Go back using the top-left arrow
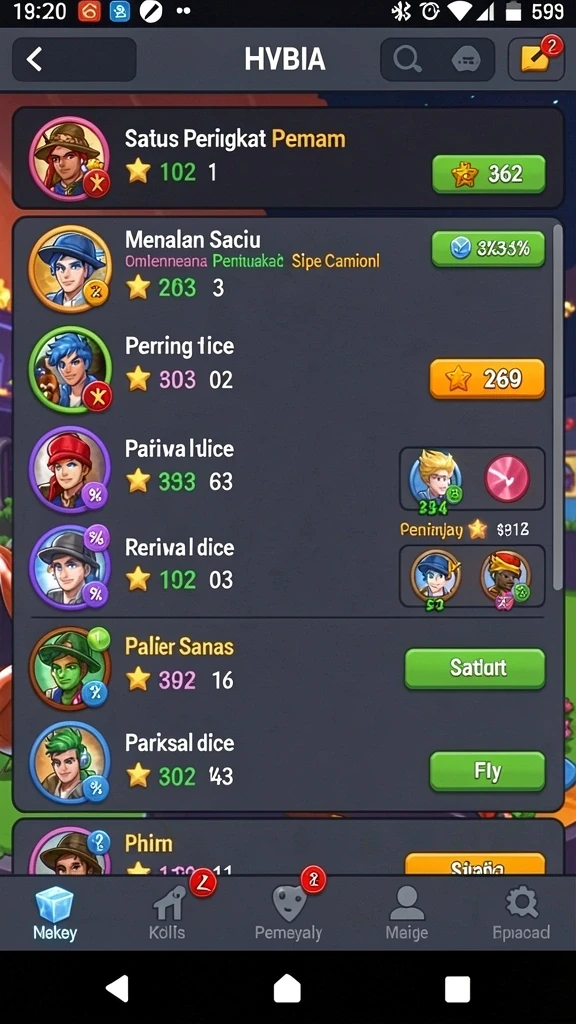This screenshot has height=1024, width=576. 34,59
